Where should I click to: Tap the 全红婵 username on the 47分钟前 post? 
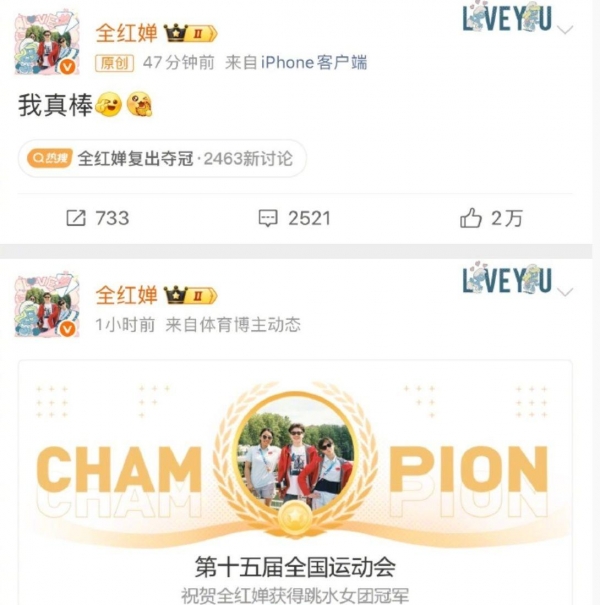(x=126, y=33)
